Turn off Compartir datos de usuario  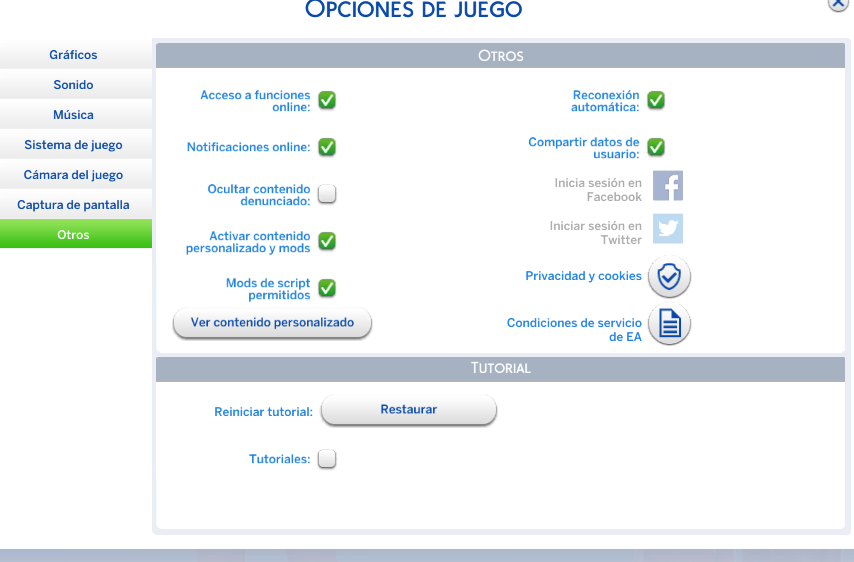pyautogui.click(x=656, y=147)
